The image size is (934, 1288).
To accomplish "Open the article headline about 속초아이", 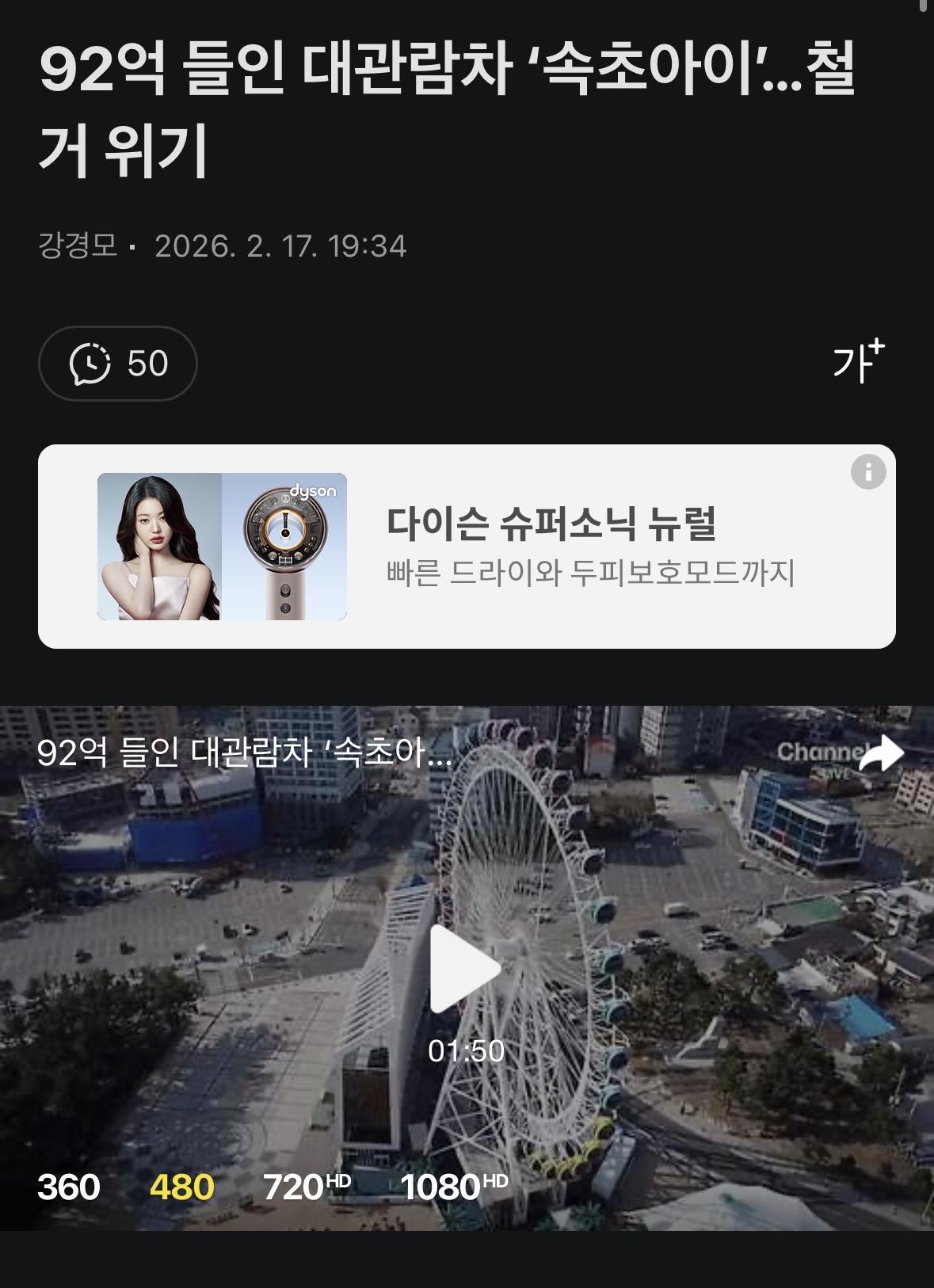I will [x=452, y=107].
